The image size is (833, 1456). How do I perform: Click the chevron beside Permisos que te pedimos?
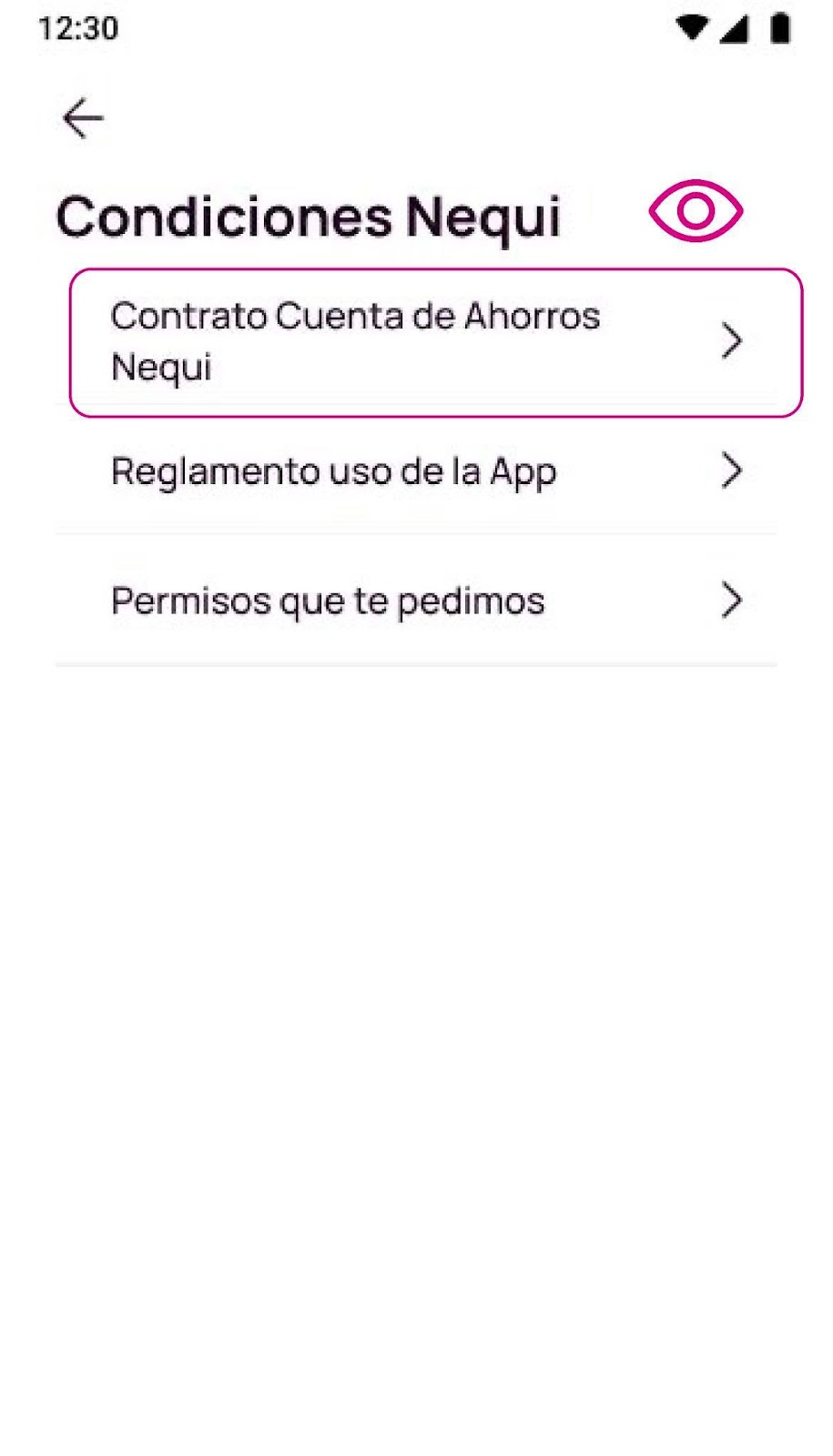pos(733,599)
